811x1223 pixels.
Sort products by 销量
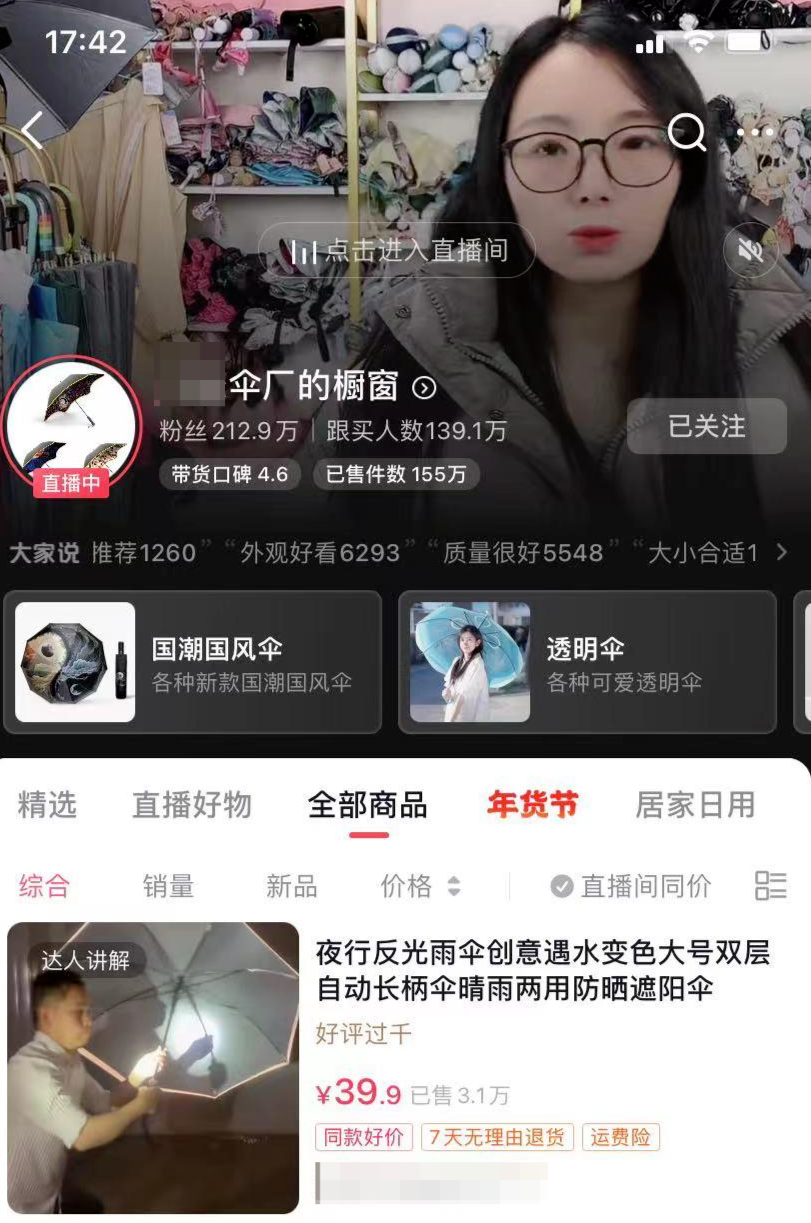(x=168, y=886)
